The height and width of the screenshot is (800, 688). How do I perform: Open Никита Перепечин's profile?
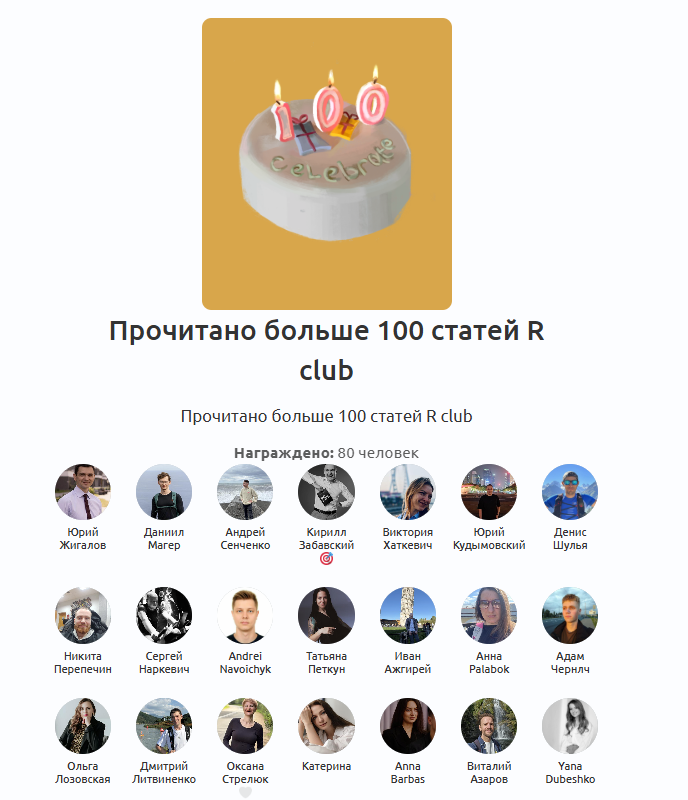point(83,615)
